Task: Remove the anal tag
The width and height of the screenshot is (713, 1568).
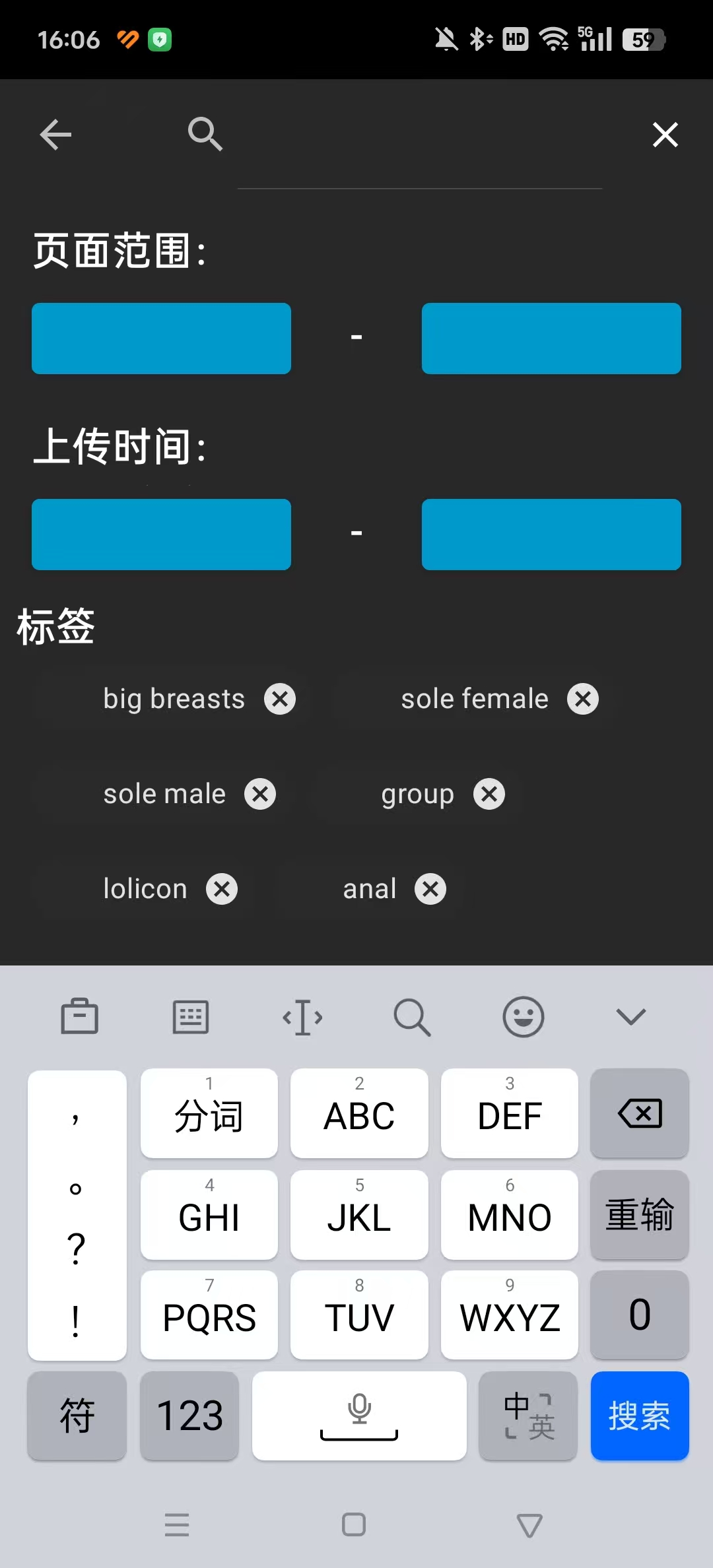Action: pyautogui.click(x=430, y=889)
